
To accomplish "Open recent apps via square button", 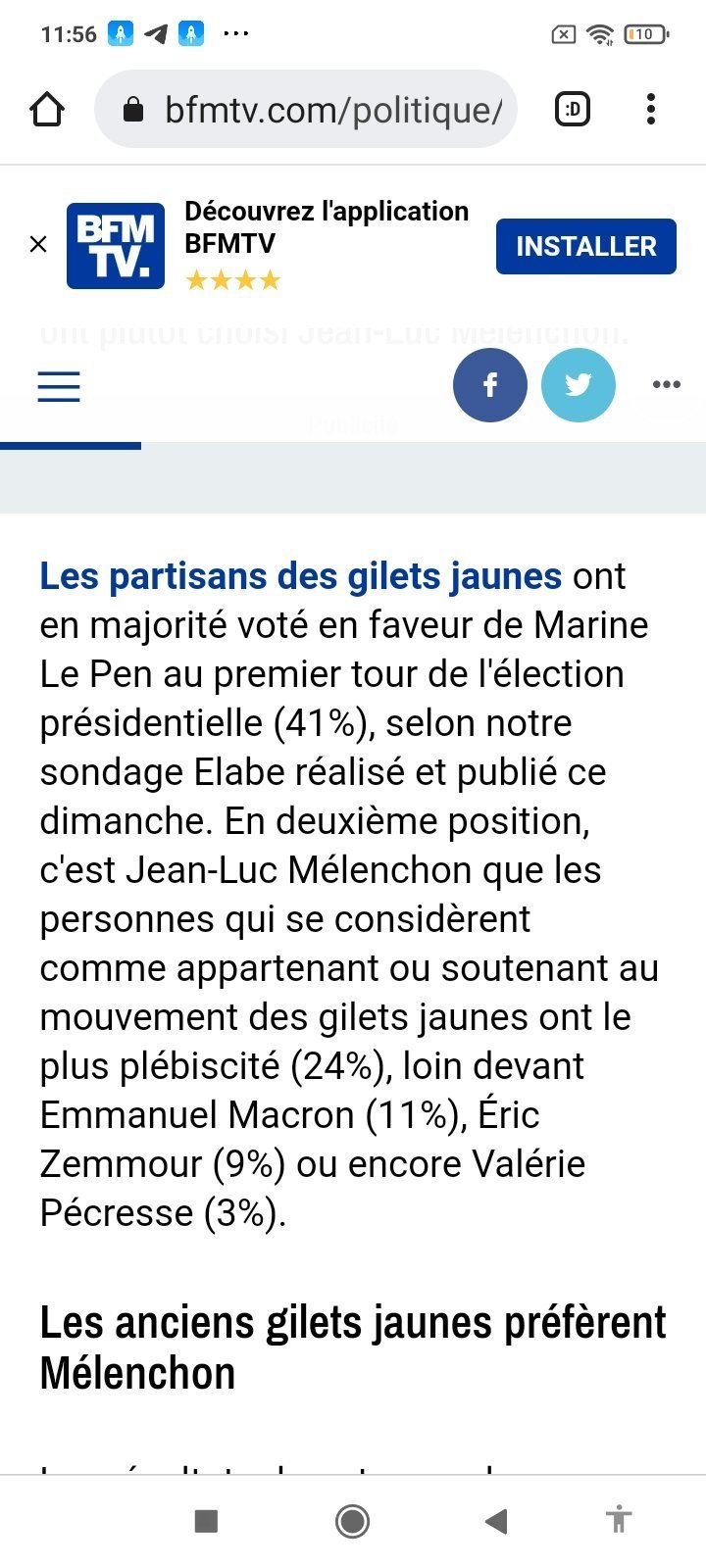I will coord(206,1521).
